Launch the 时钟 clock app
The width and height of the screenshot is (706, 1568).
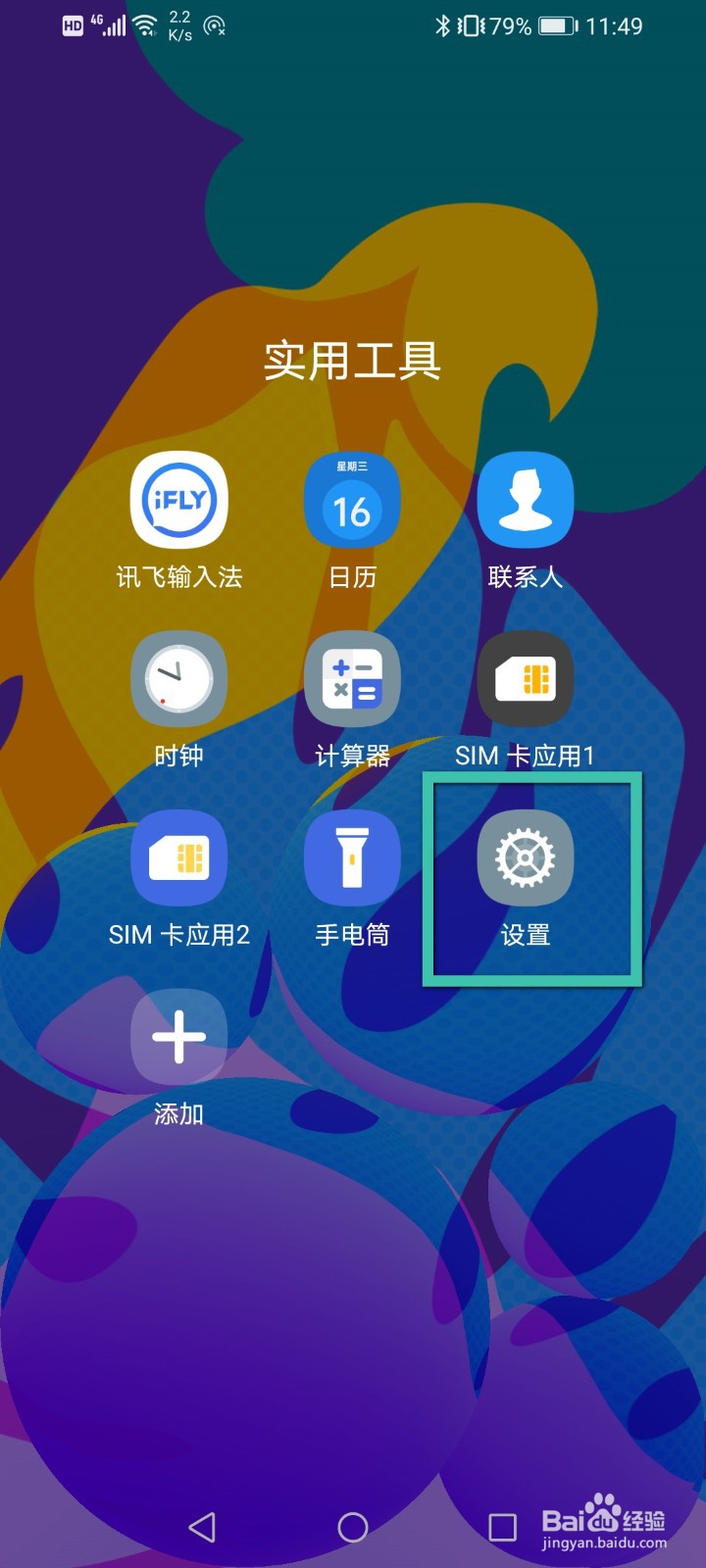178,679
